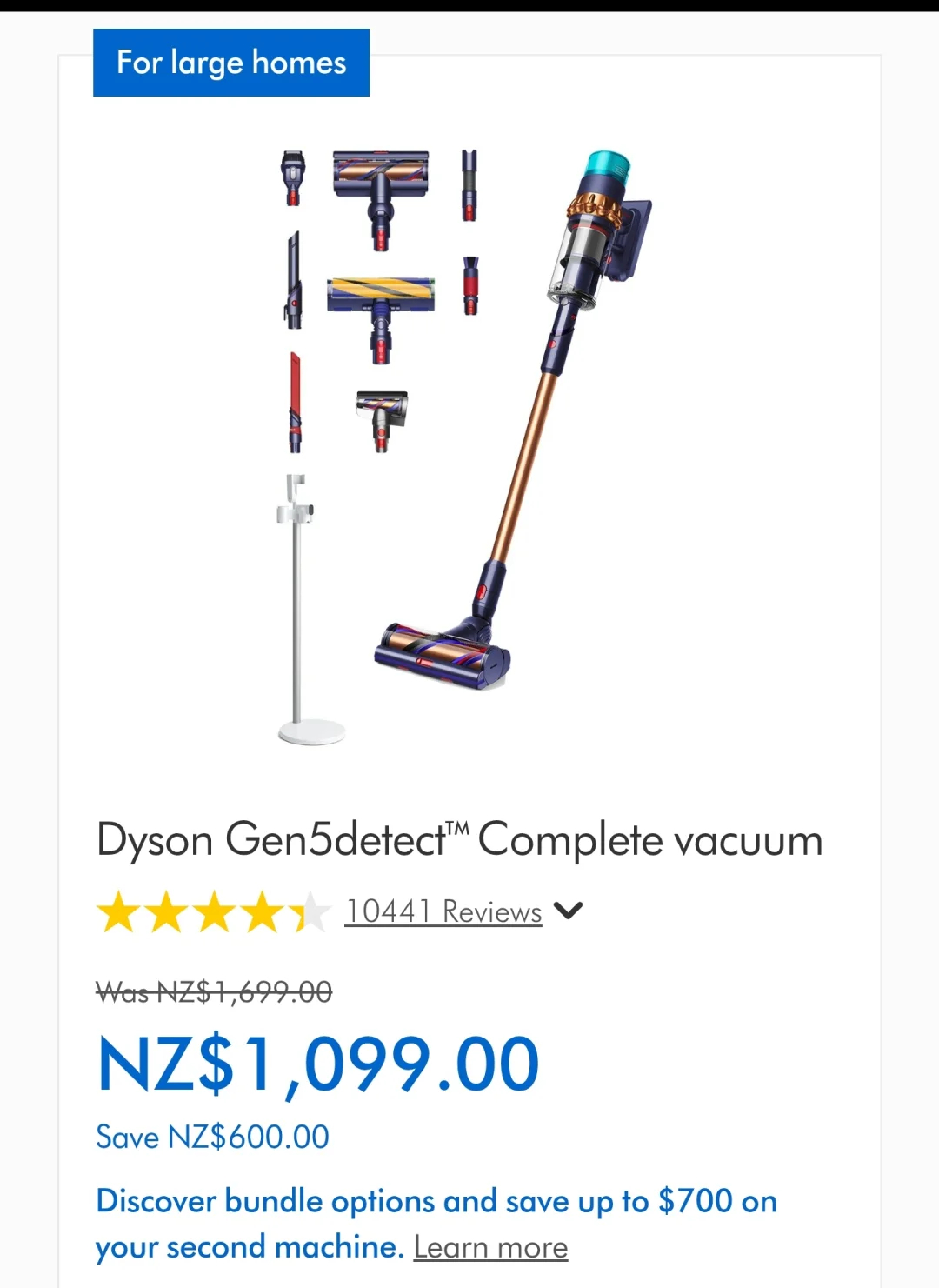Screen dimensions: 939x1288
Task: Open the 10441 Reviews link
Action: [x=443, y=911]
